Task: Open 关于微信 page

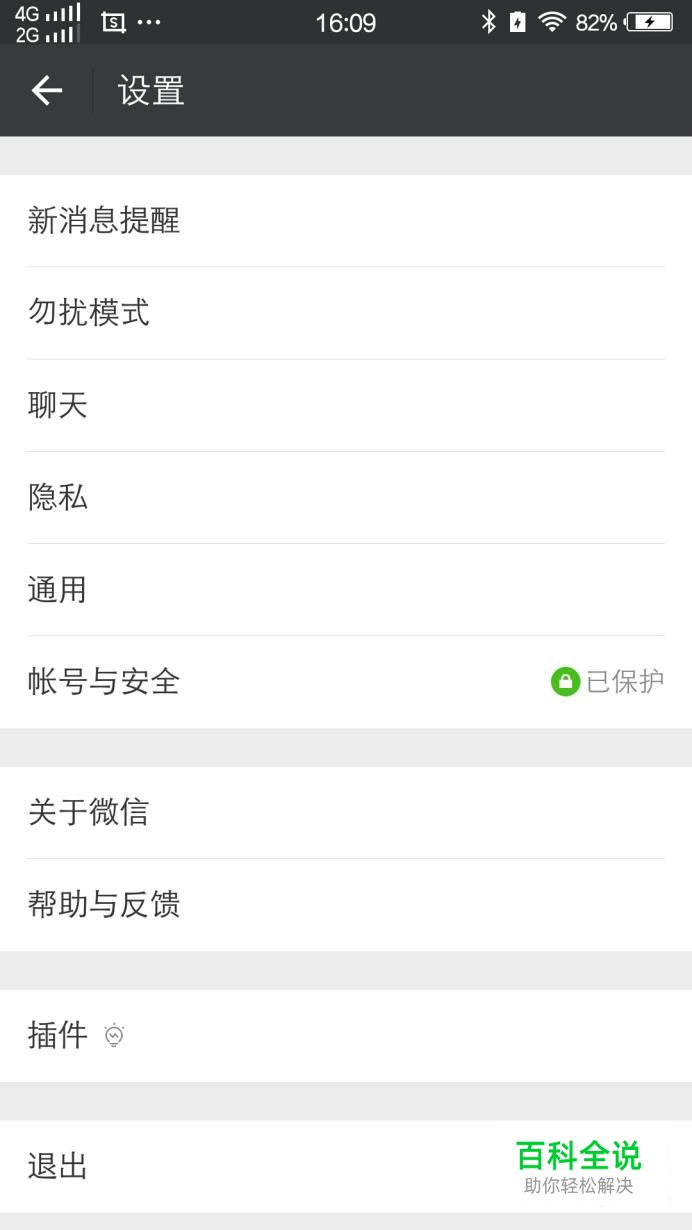Action: coord(346,812)
